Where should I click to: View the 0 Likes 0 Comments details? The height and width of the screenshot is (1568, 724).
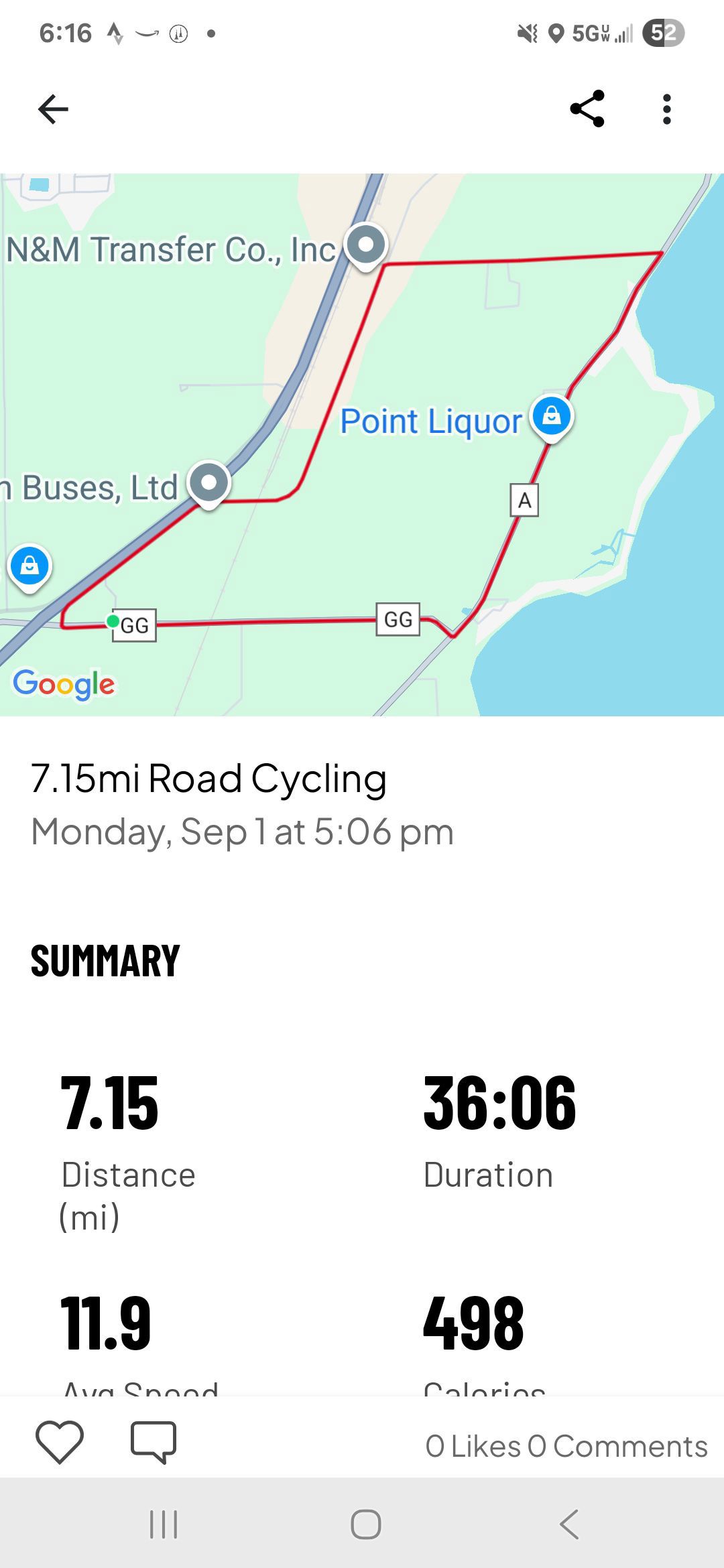click(566, 1446)
